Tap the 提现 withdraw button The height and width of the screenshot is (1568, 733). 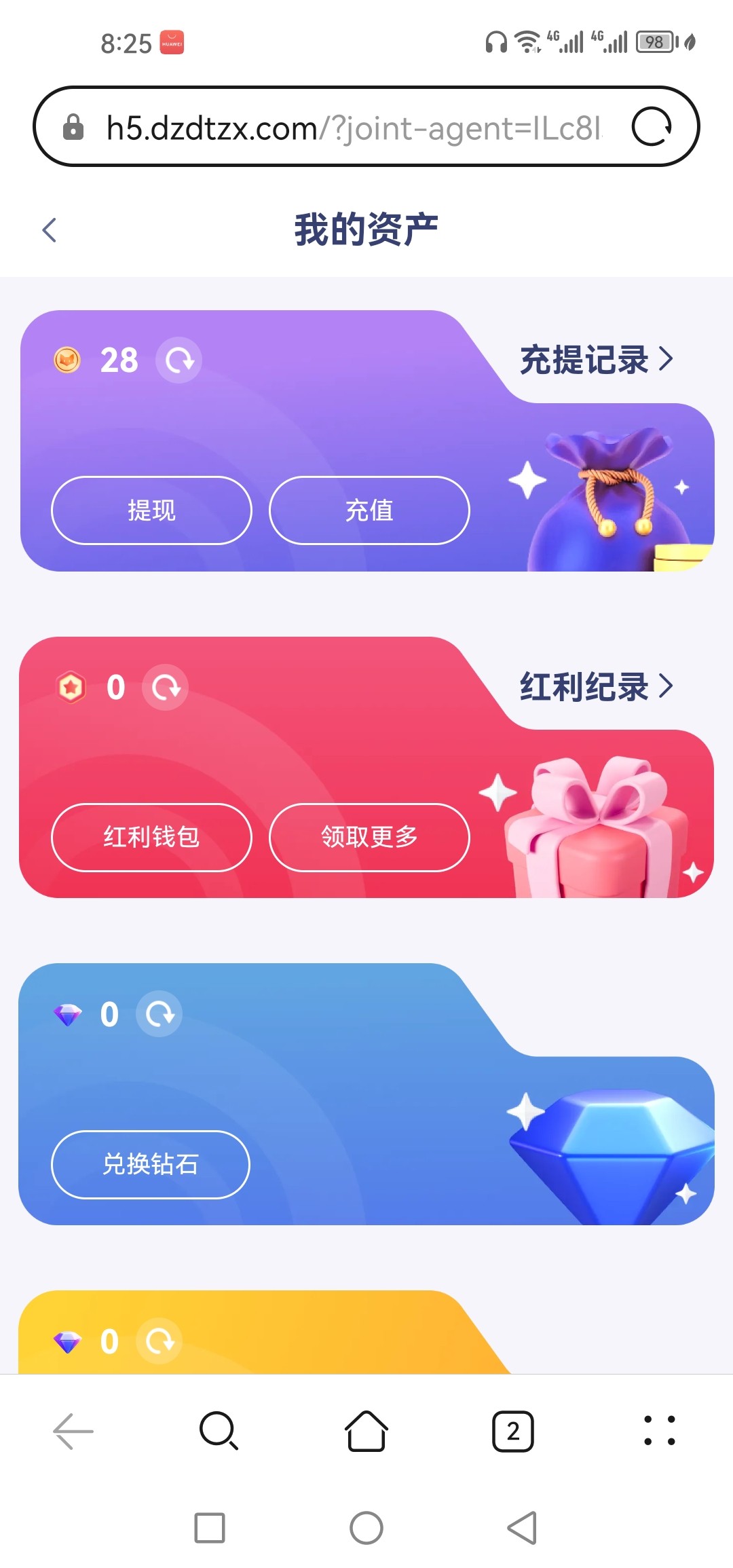[x=151, y=510]
